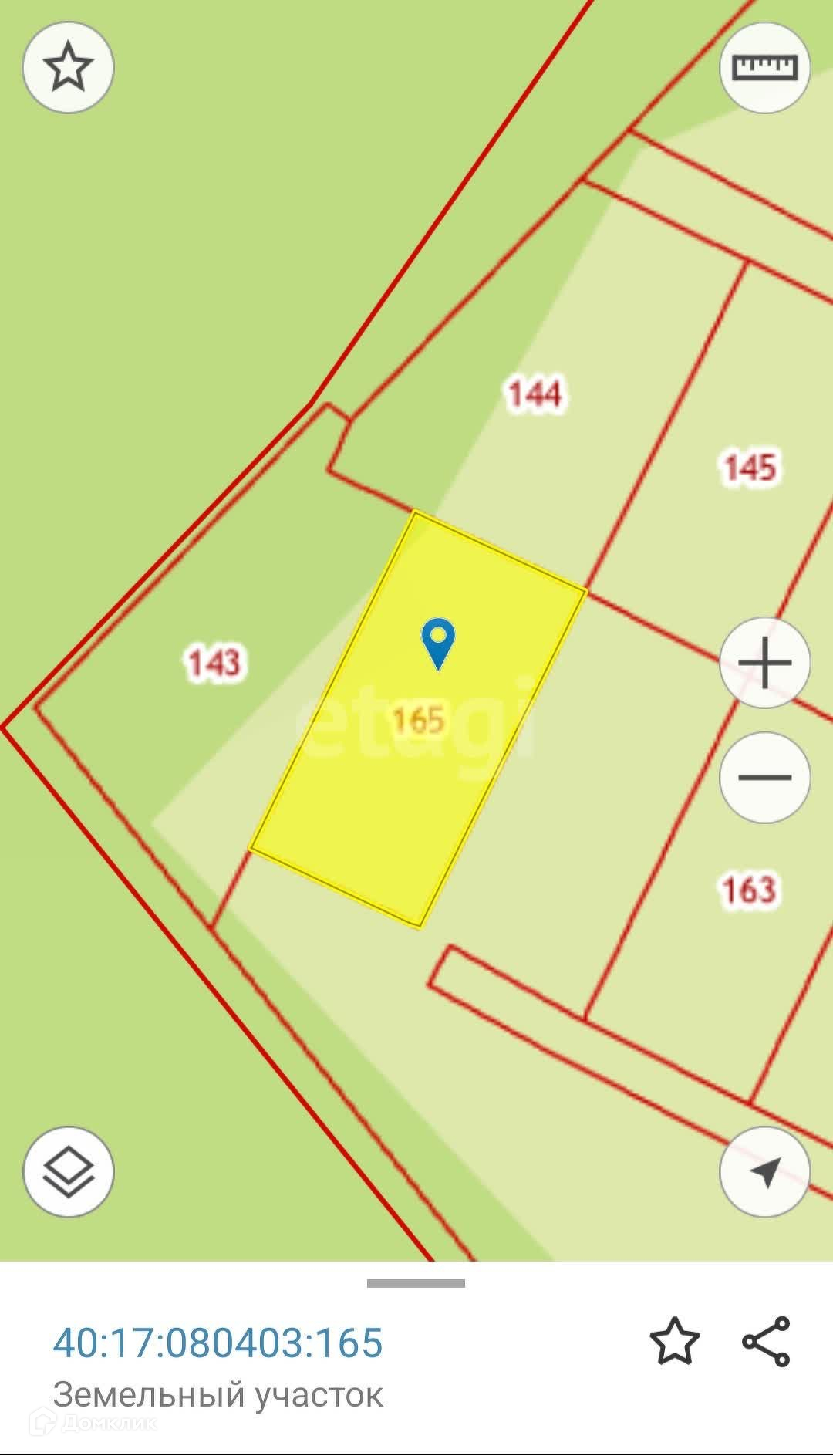Screen dimensions: 833x1456
Task: Share the selected land parcel
Action: [x=766, y=1342]
